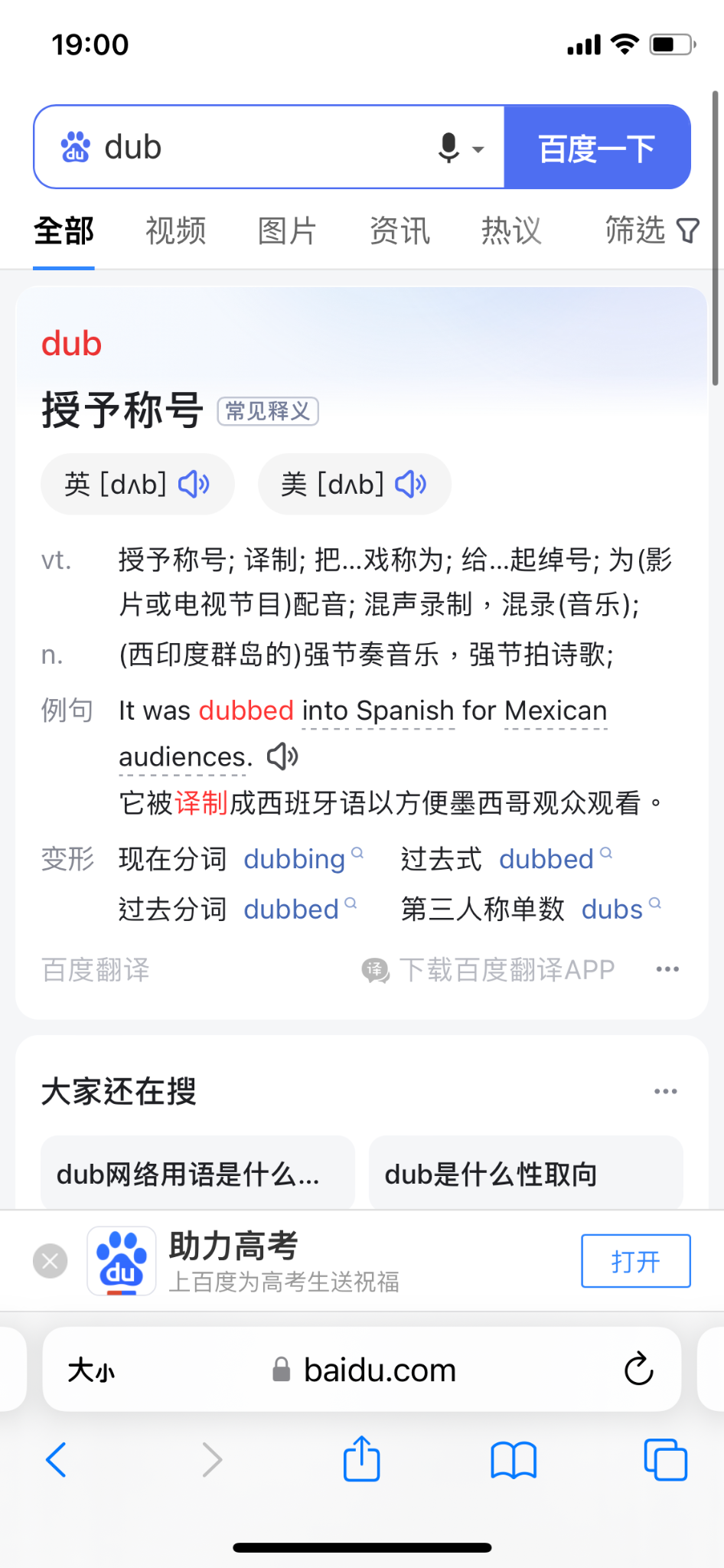Tap the 百度一下 search button

[x=597, y=148]
